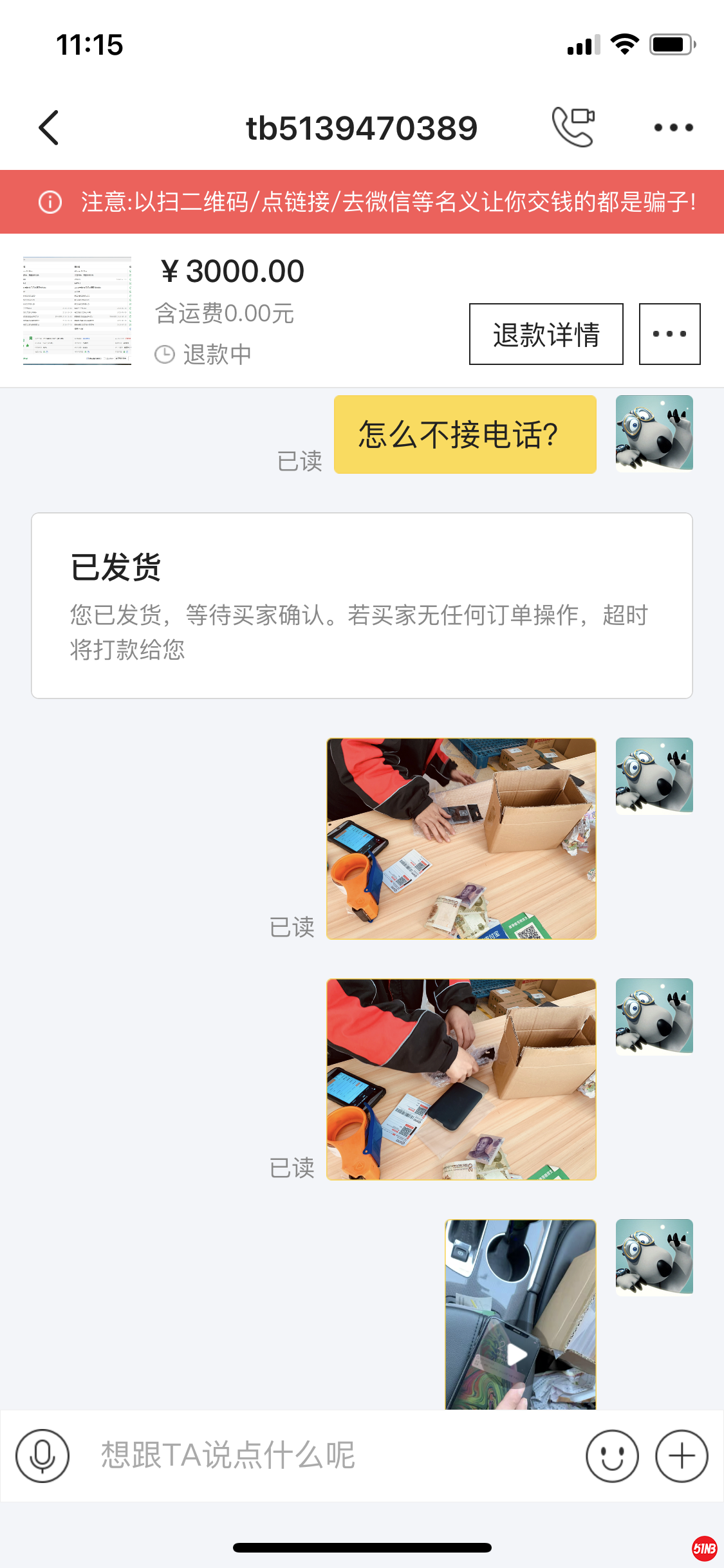Open the plus attachment menu
The height and width of the screenshot is (1568, 724).
pos(682,1456)
